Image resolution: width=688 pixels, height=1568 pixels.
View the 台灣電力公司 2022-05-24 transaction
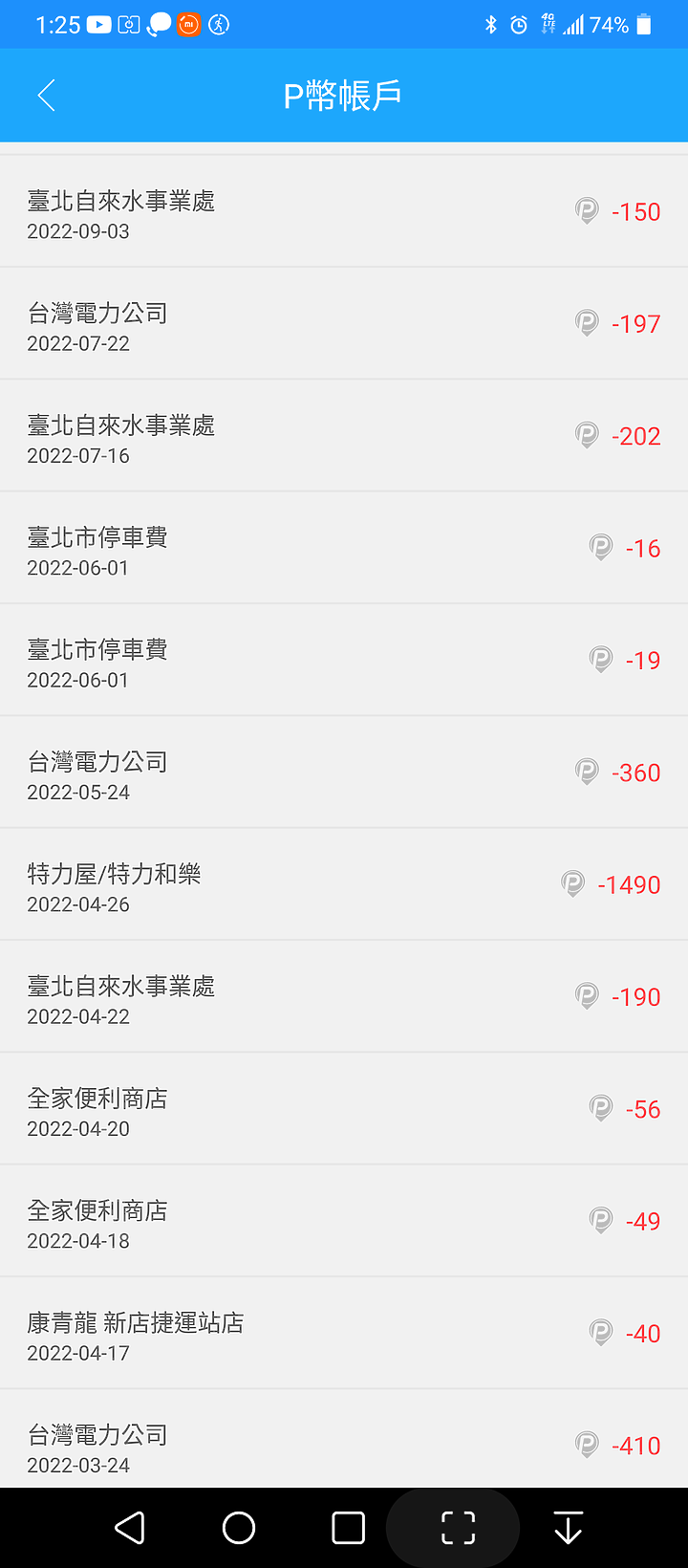(x=344, y=773)
